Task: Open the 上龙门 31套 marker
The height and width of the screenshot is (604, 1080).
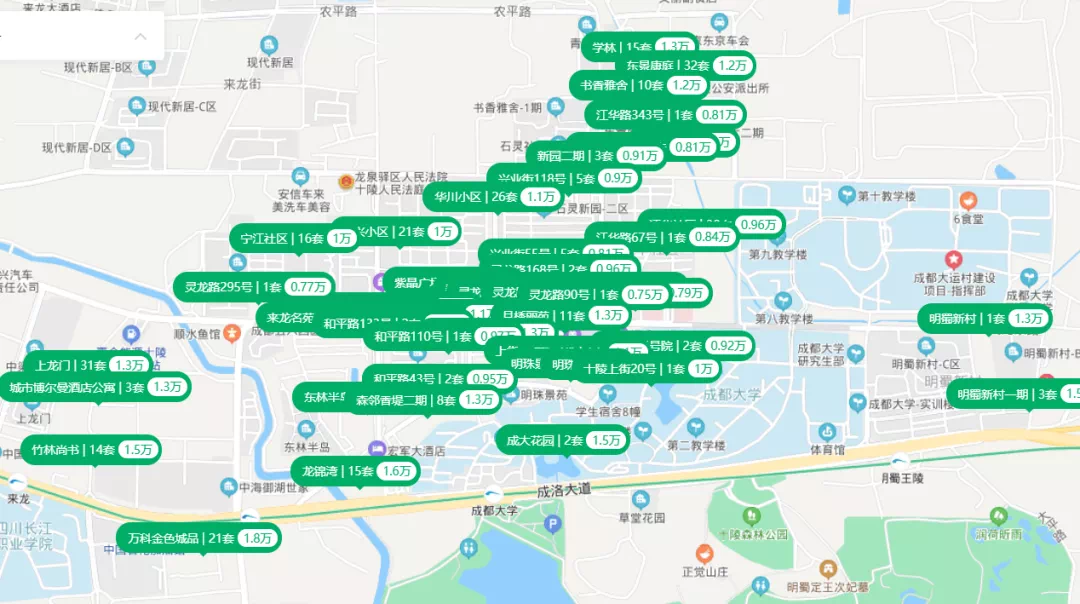Action: pos(88,365)
